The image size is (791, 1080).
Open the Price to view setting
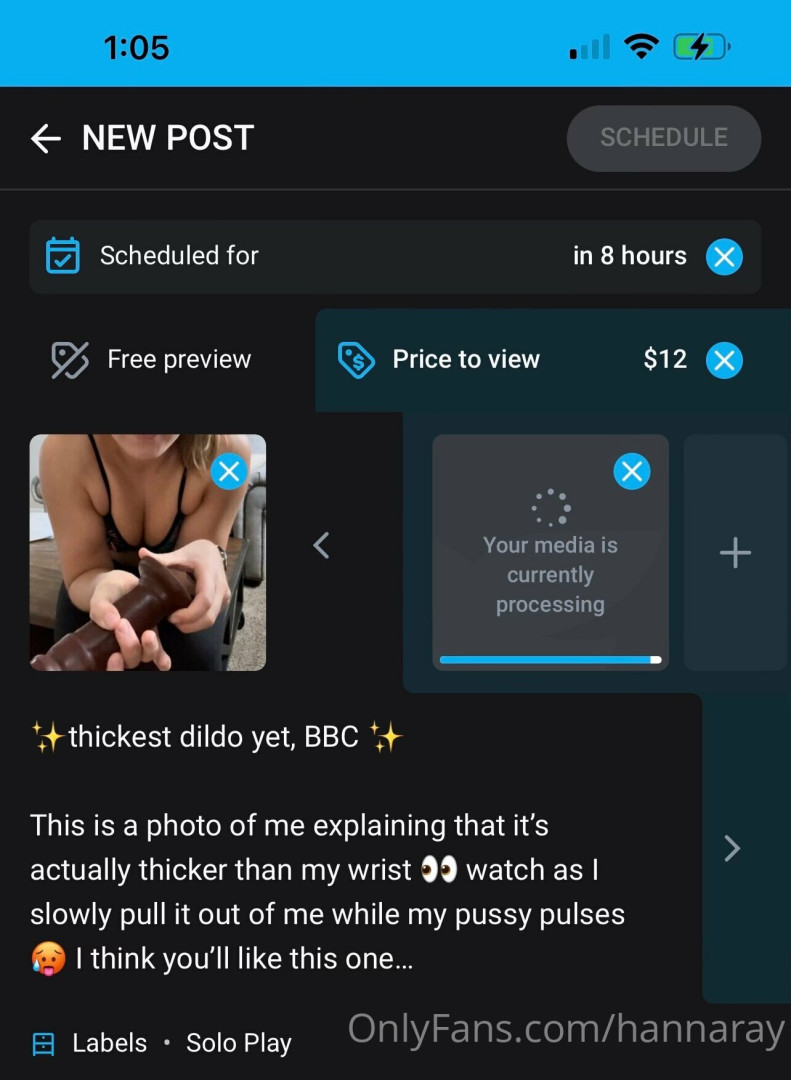click(x=465, y=360)
